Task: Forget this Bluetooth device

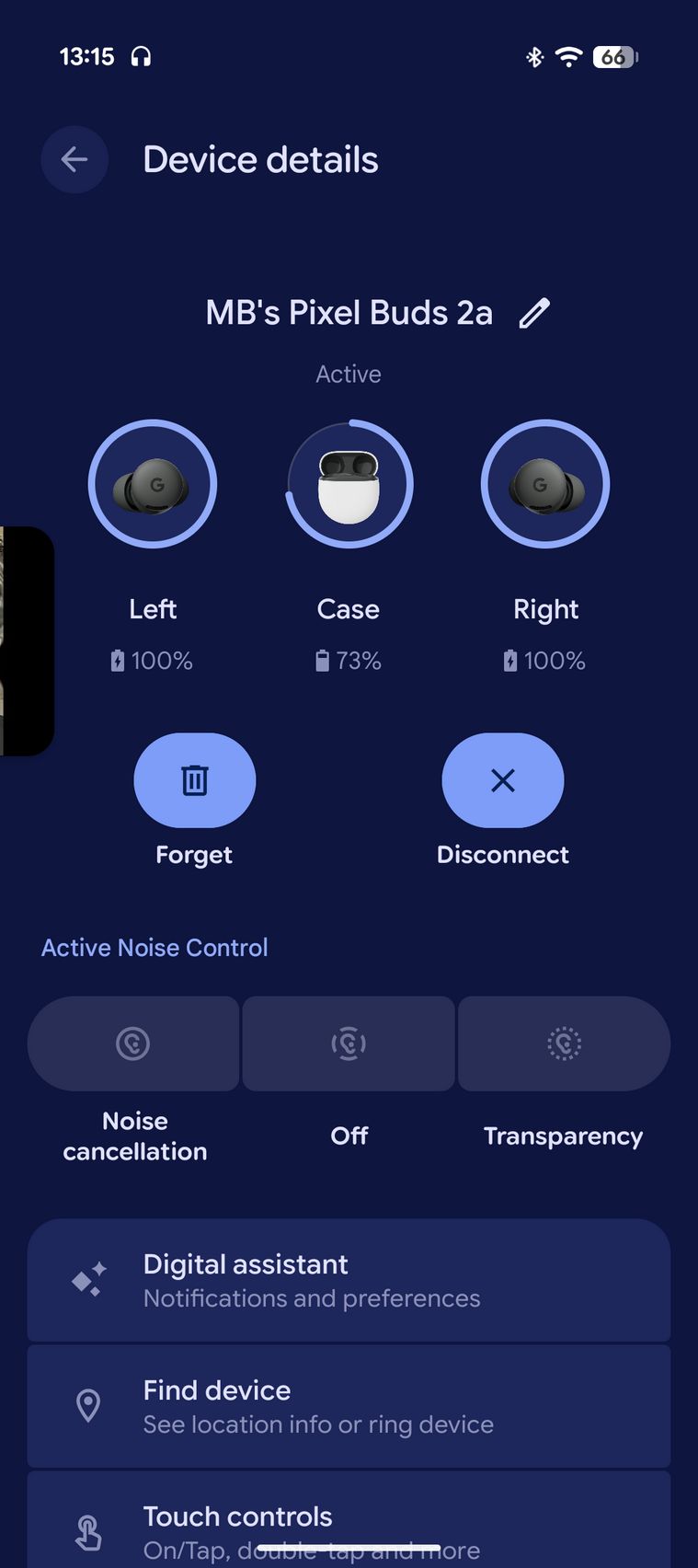Action: pyautogui.click(x=194, y=780)
